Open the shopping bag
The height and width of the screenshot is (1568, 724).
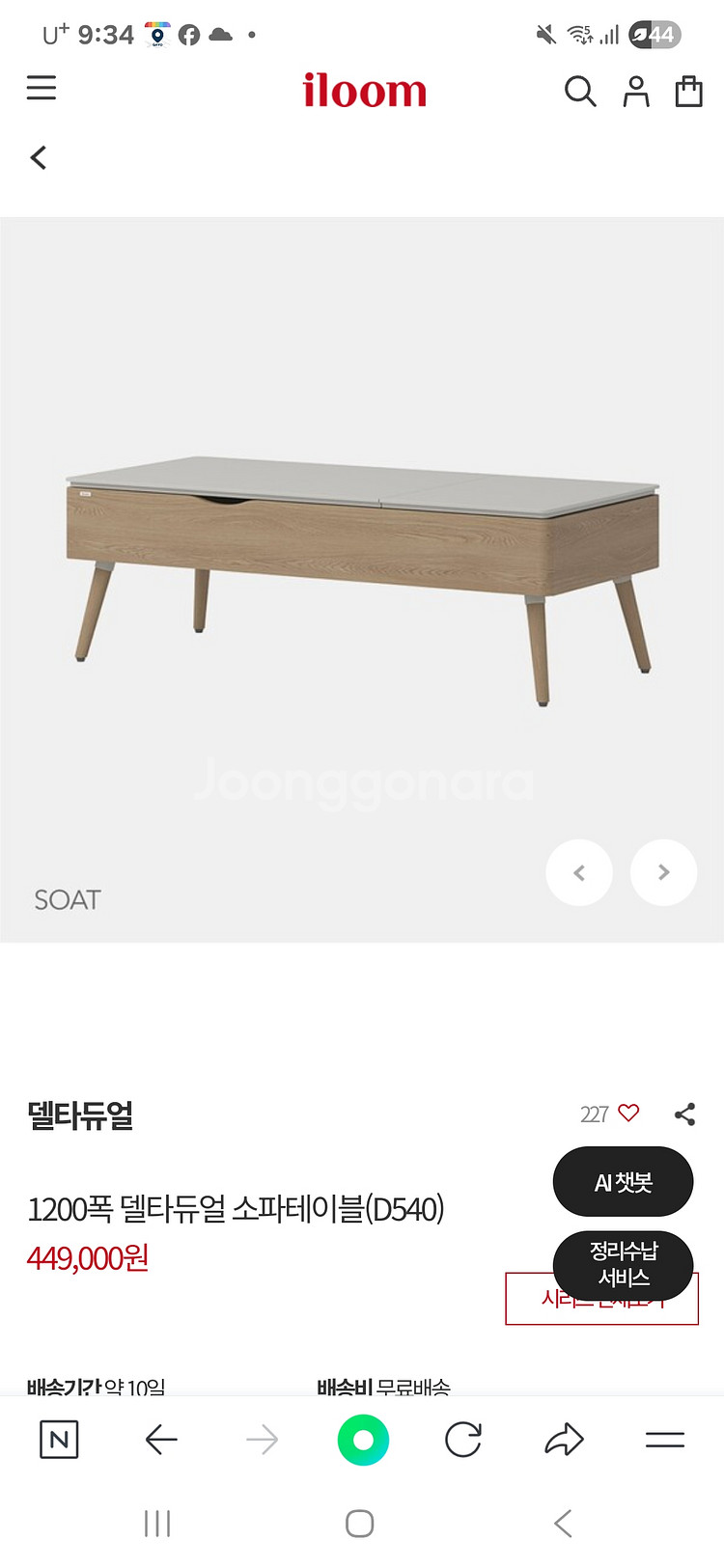pos(688,92)
